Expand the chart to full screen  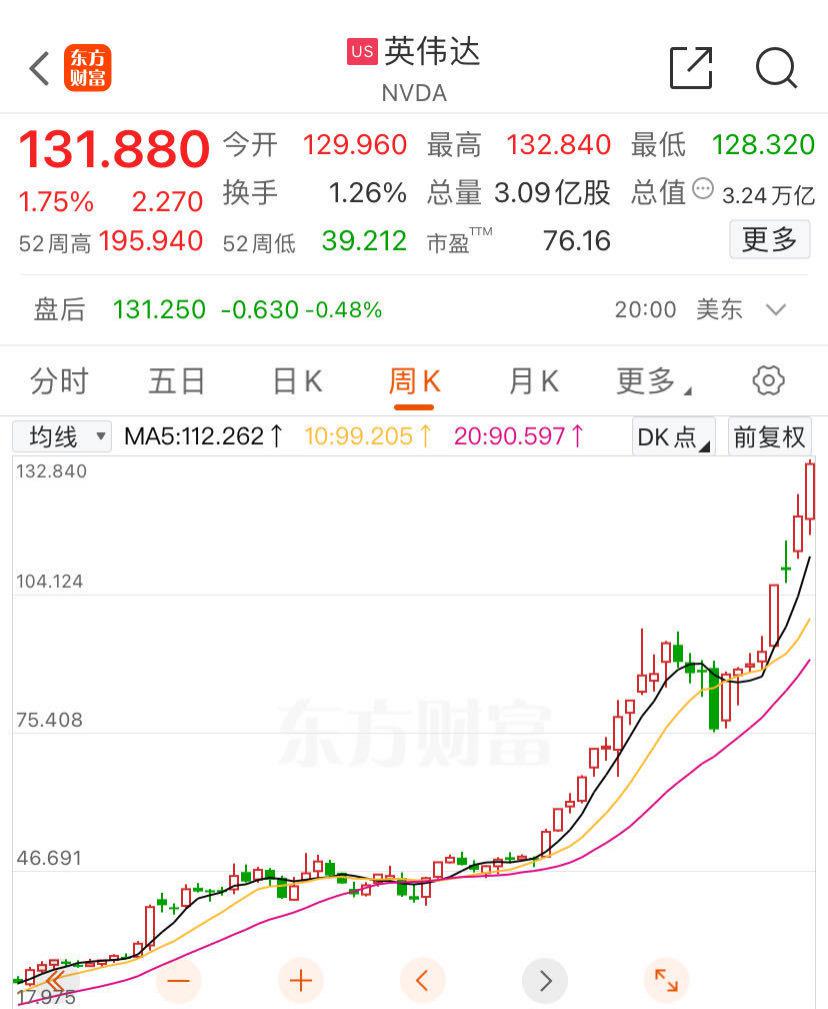tap(665, 980)
